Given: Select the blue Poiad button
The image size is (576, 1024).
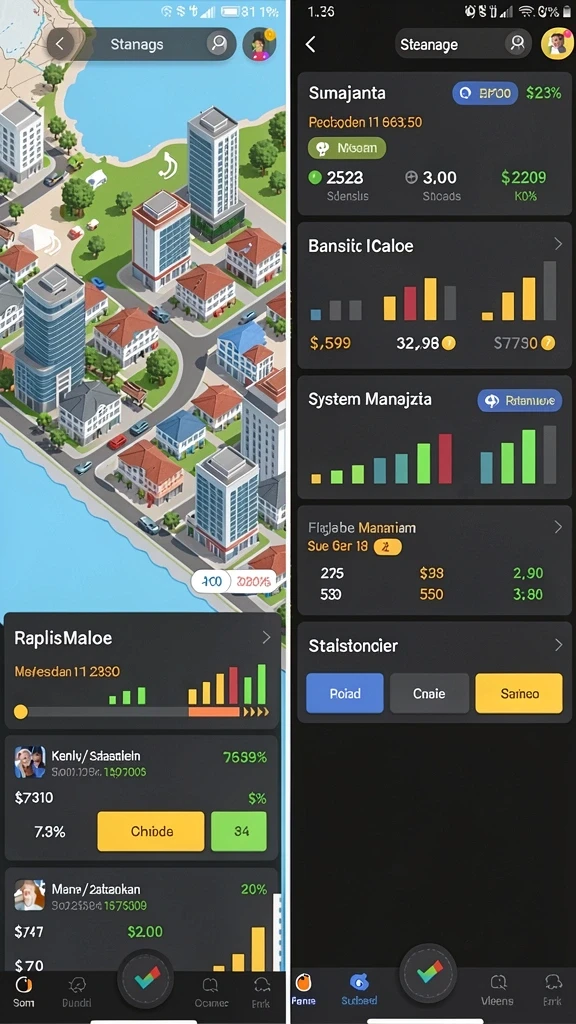Looking at the screenshot, I should (x=345, y=693).
